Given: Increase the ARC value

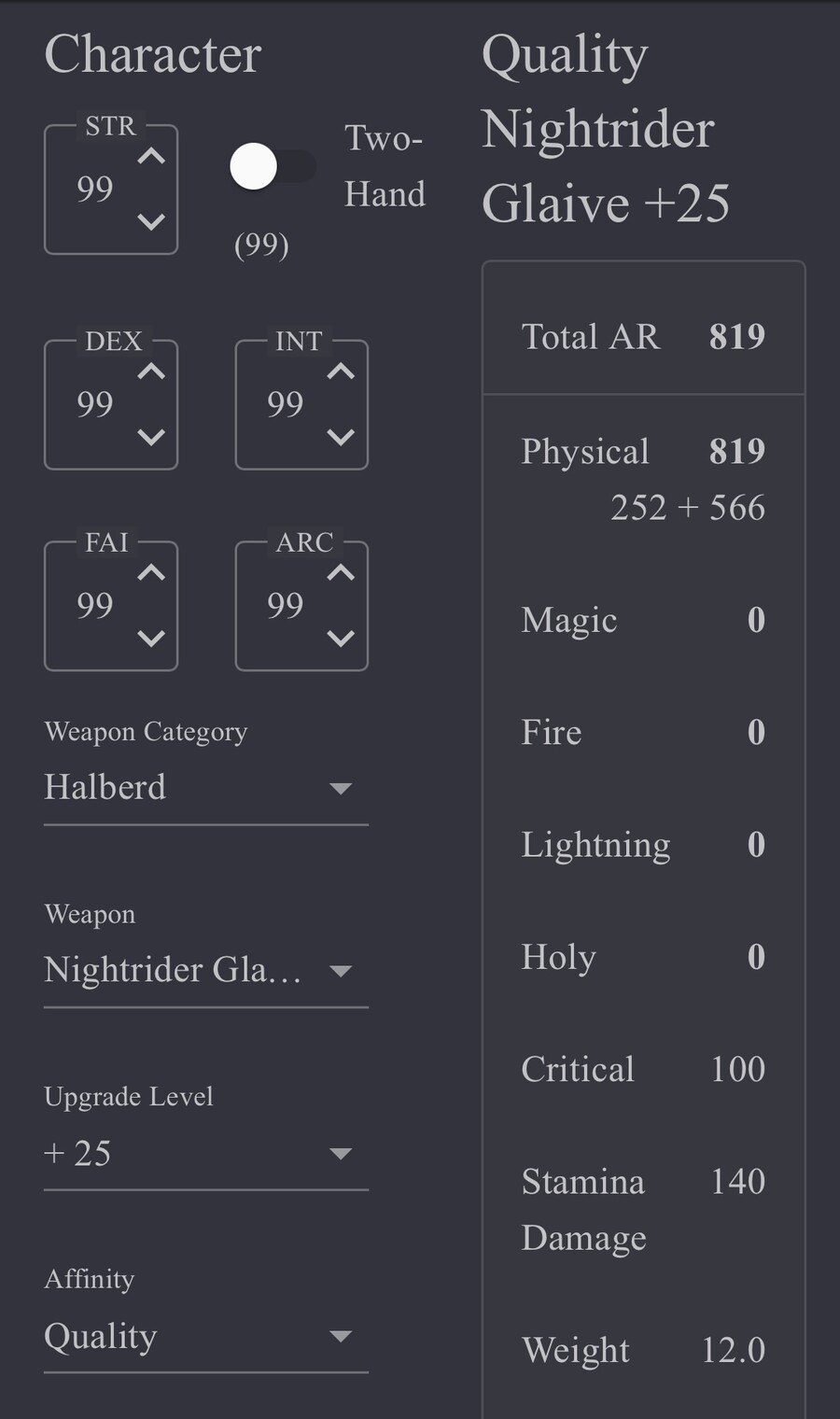Looking at the screenshot, I should 341,572.
